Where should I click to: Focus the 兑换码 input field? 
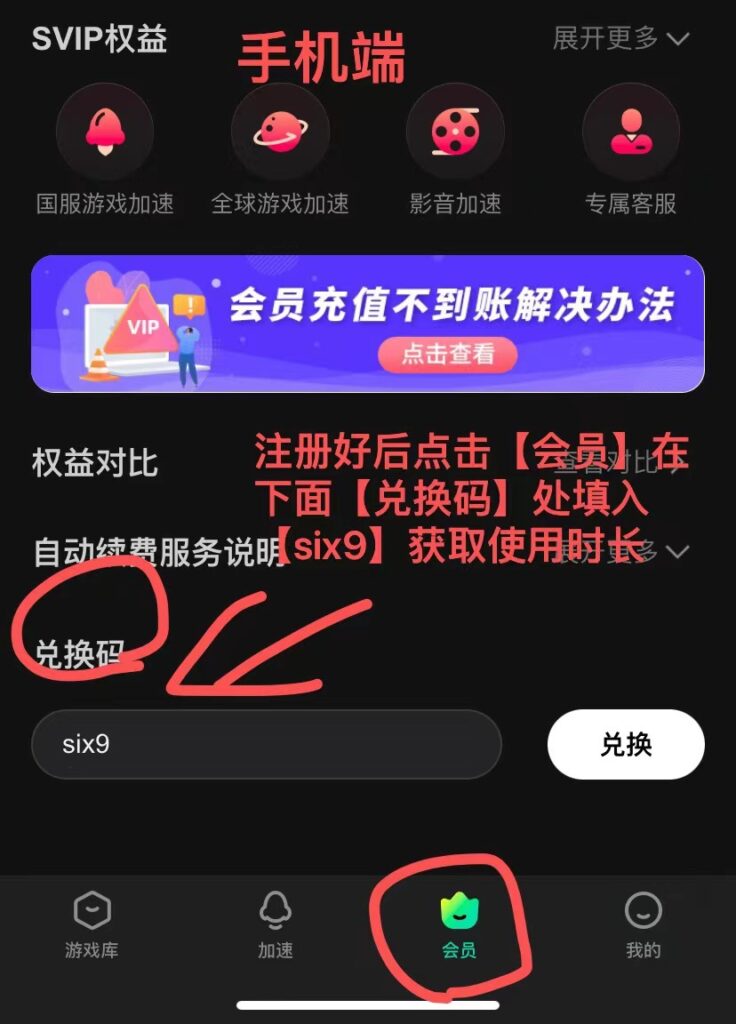[266, 744]
